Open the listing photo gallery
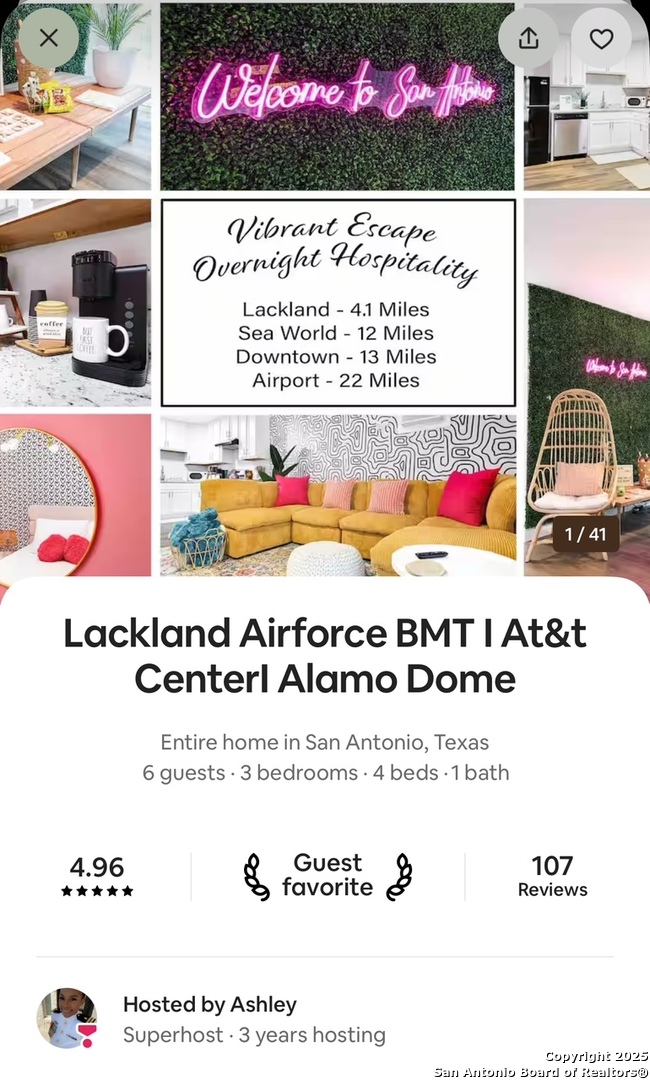The width and height of the screenshot is (650, 1080). [338, 300]
